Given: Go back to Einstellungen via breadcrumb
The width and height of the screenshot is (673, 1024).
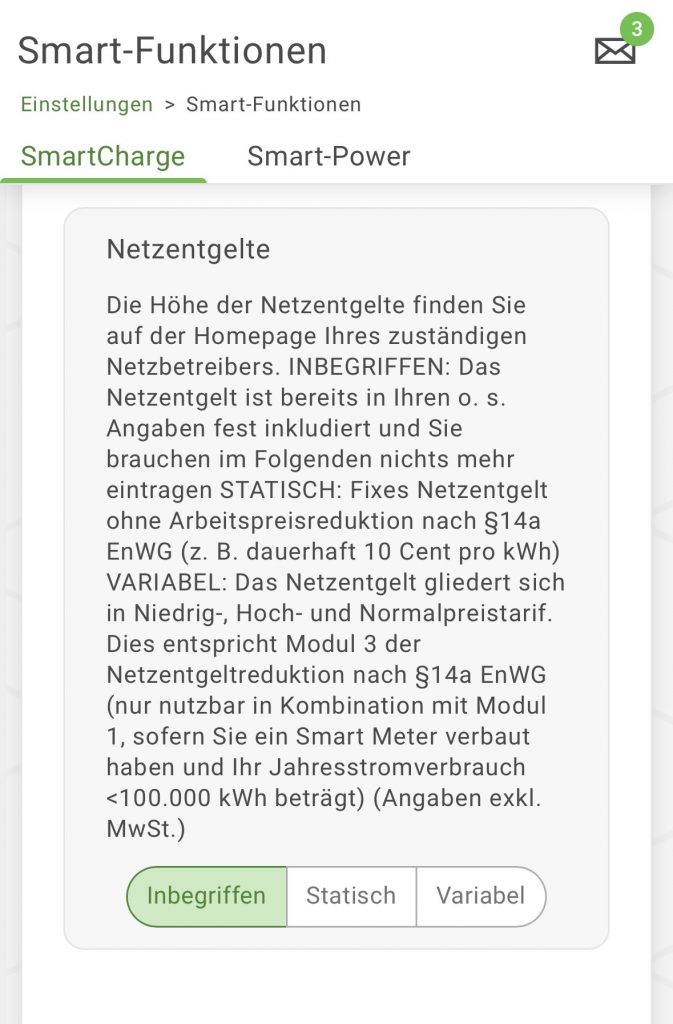Looking at the screenshot, I should tap(87, 104).
